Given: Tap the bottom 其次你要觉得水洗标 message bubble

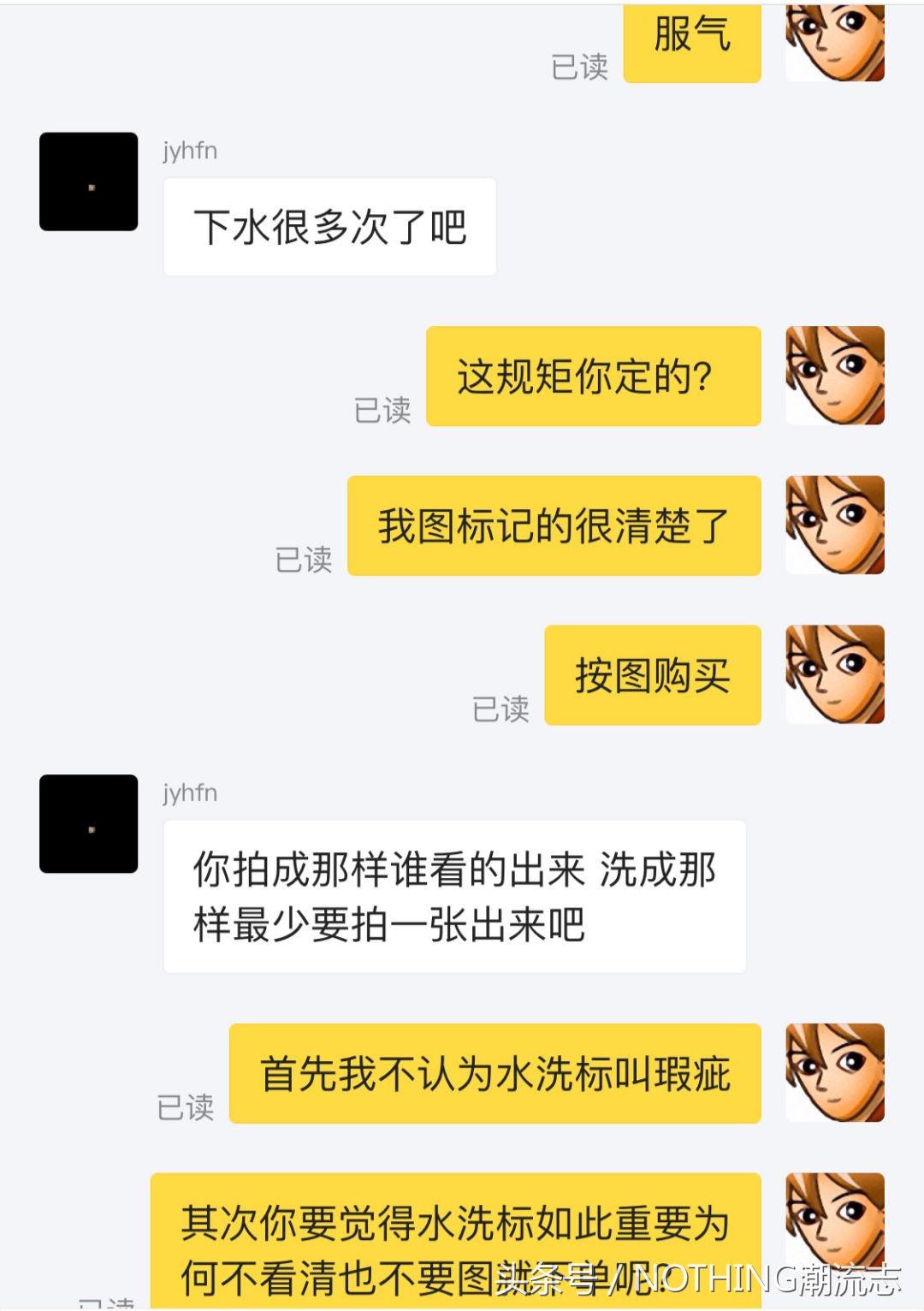Looking at the screenshot, I should (453, 1241).
